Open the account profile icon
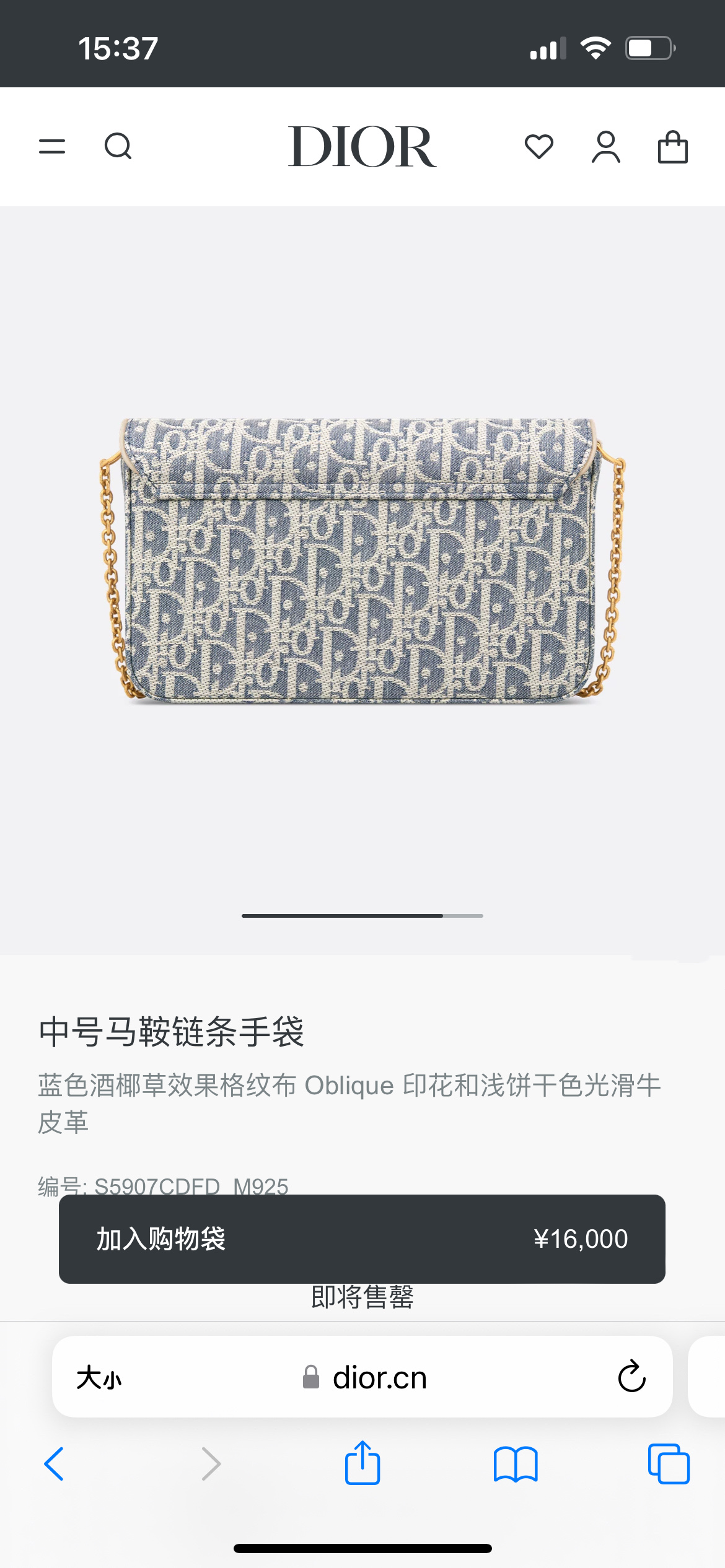 (605, 147)
